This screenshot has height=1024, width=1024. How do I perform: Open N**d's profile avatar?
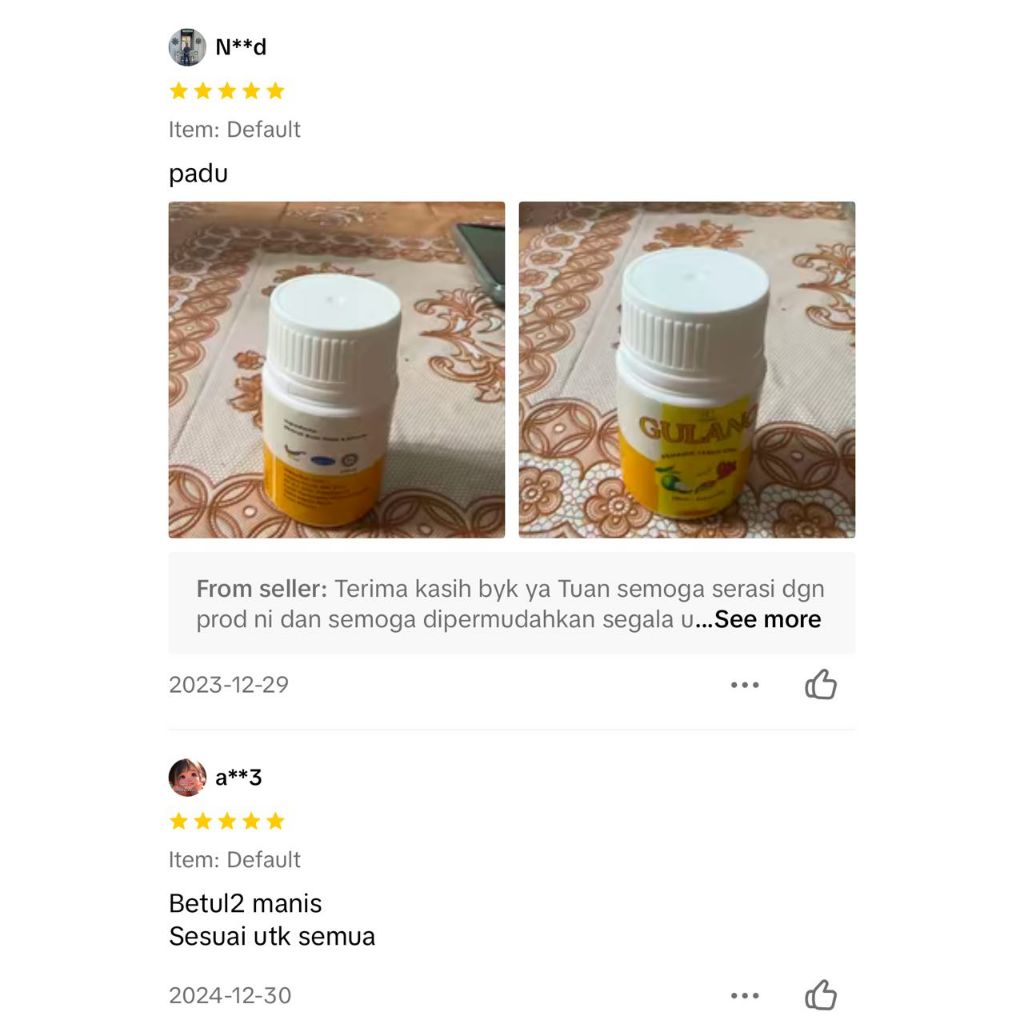pos(187,47)
